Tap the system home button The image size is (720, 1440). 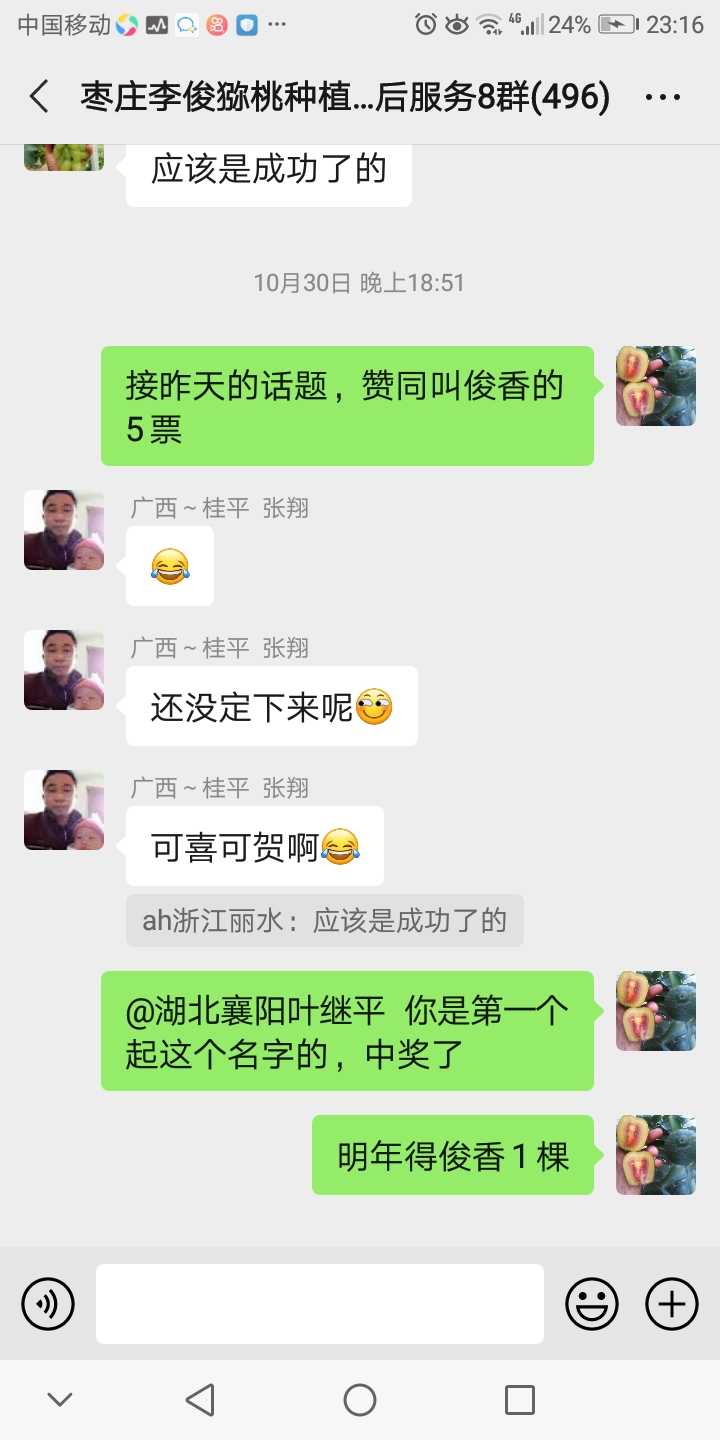coord(360,1400)
